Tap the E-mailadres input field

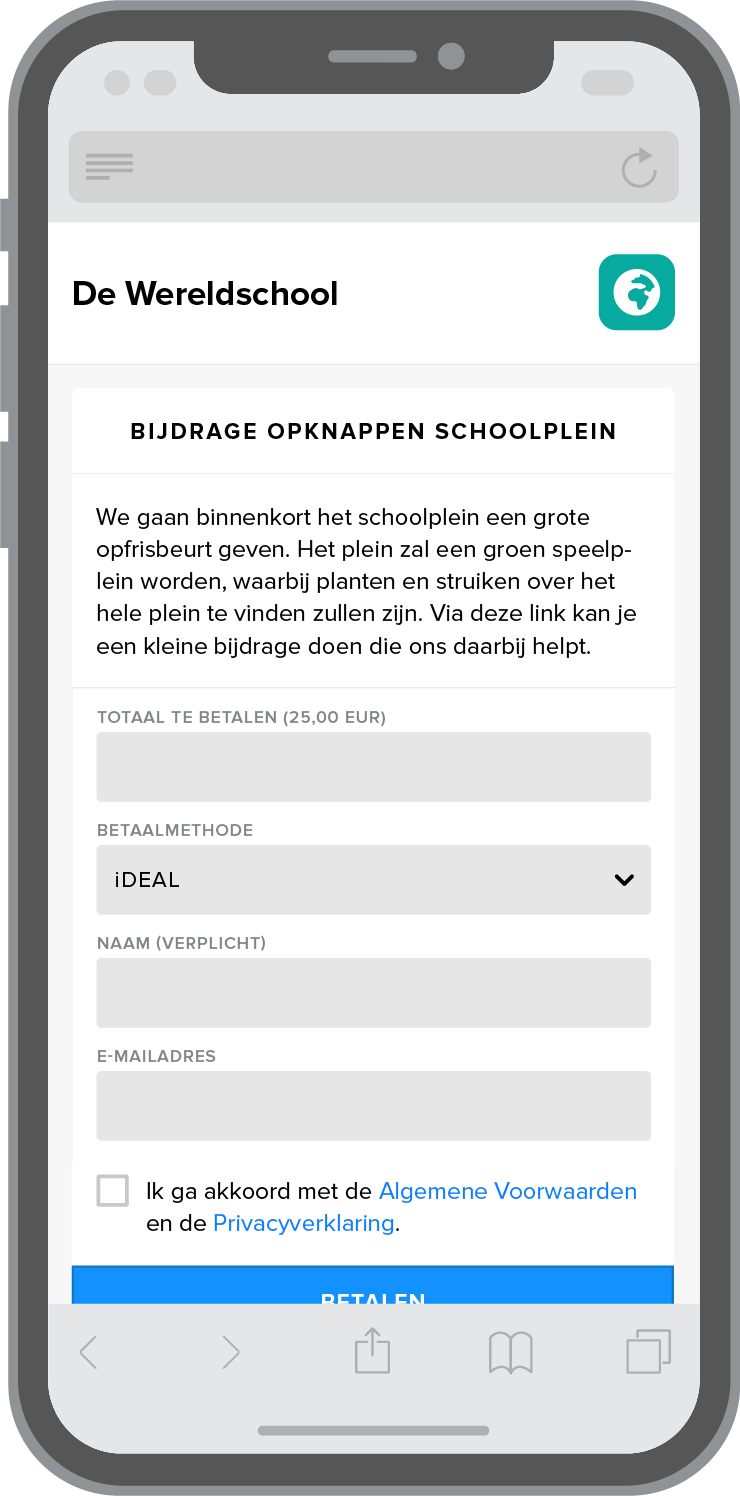click(373, 1106)
